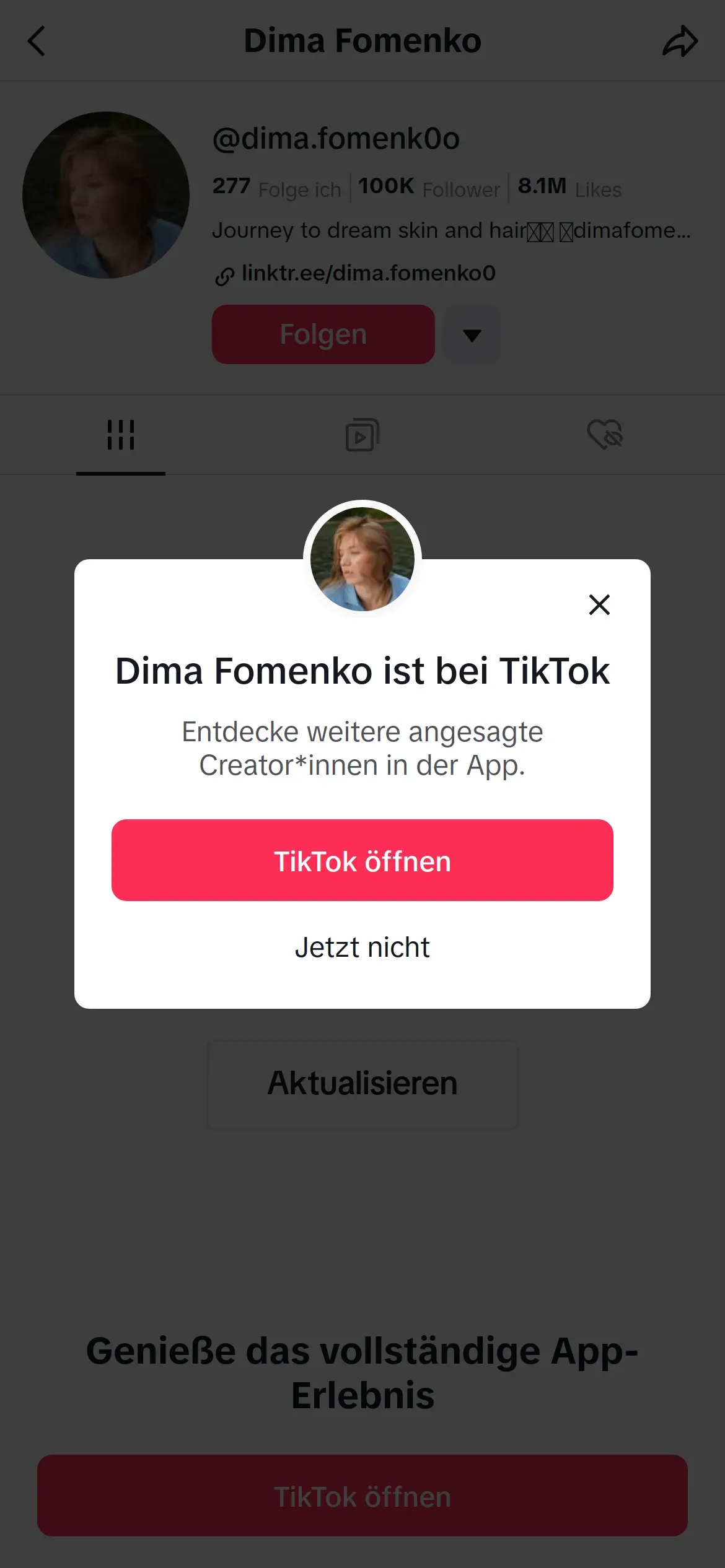The image size is (725, 1568).
Task: Open the linktr.ee/dima.fomenko0 link
Action: point(368,273)
